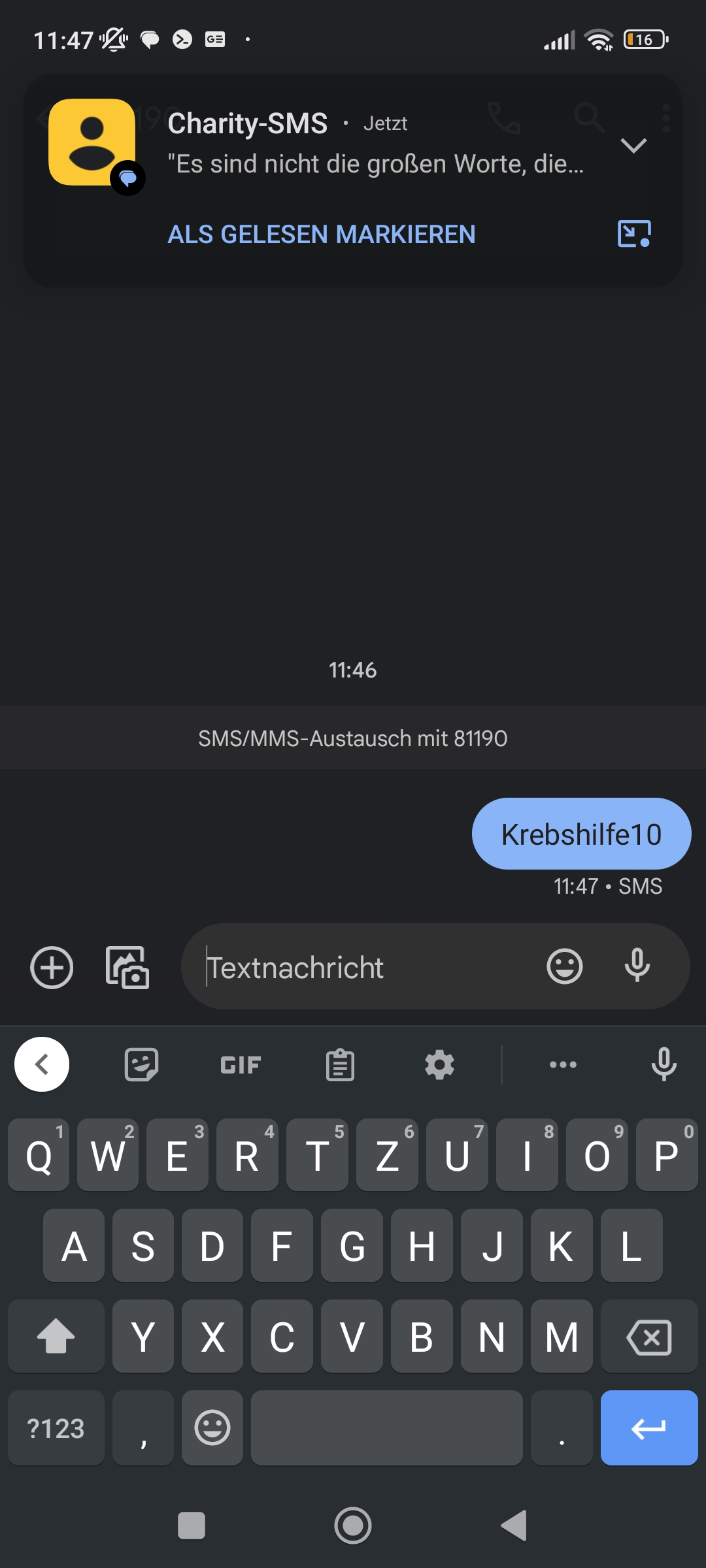The image size is (706, 1568).
Task: Record a voice message with the microphone
Action: pos(637,966)
